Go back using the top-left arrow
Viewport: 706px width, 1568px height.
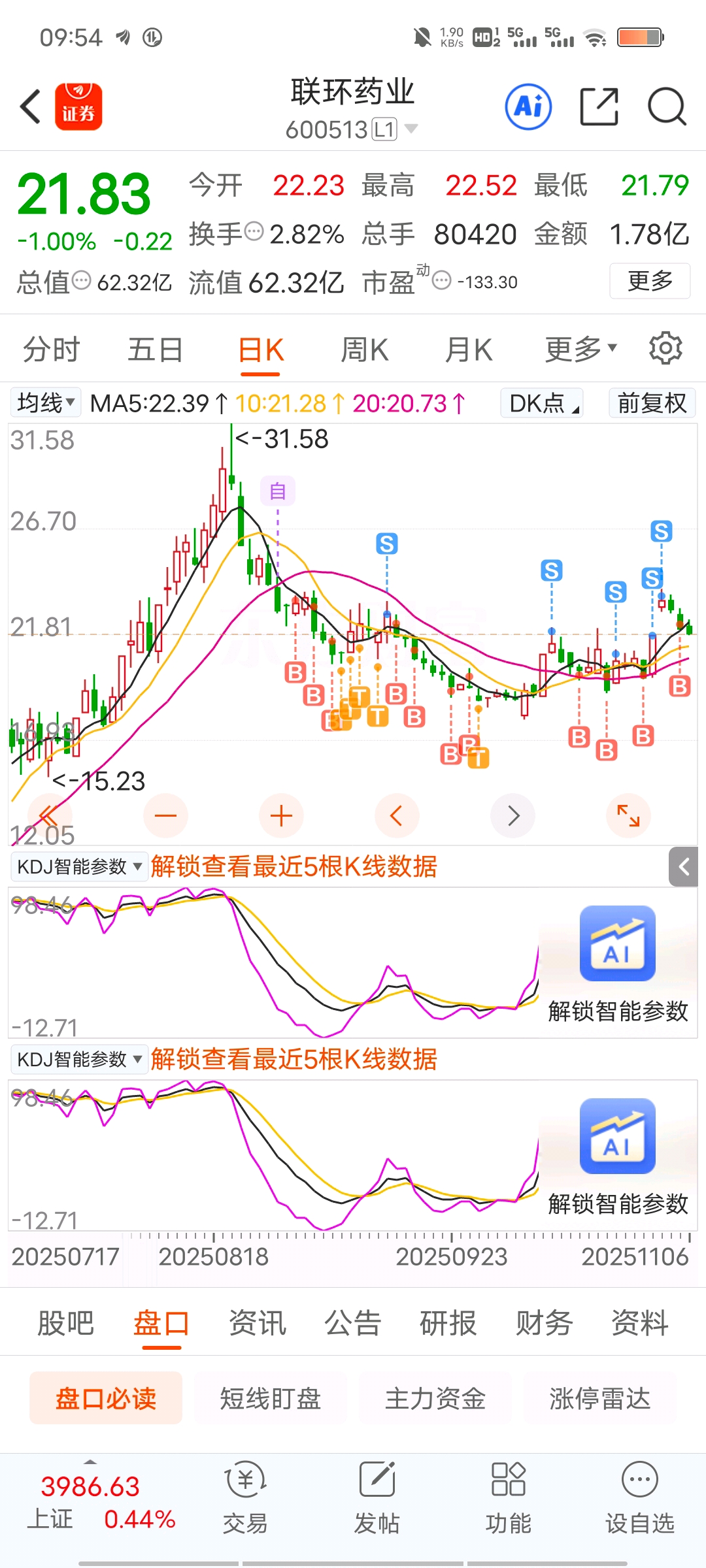pyautogui.click(x=31, y=106)
